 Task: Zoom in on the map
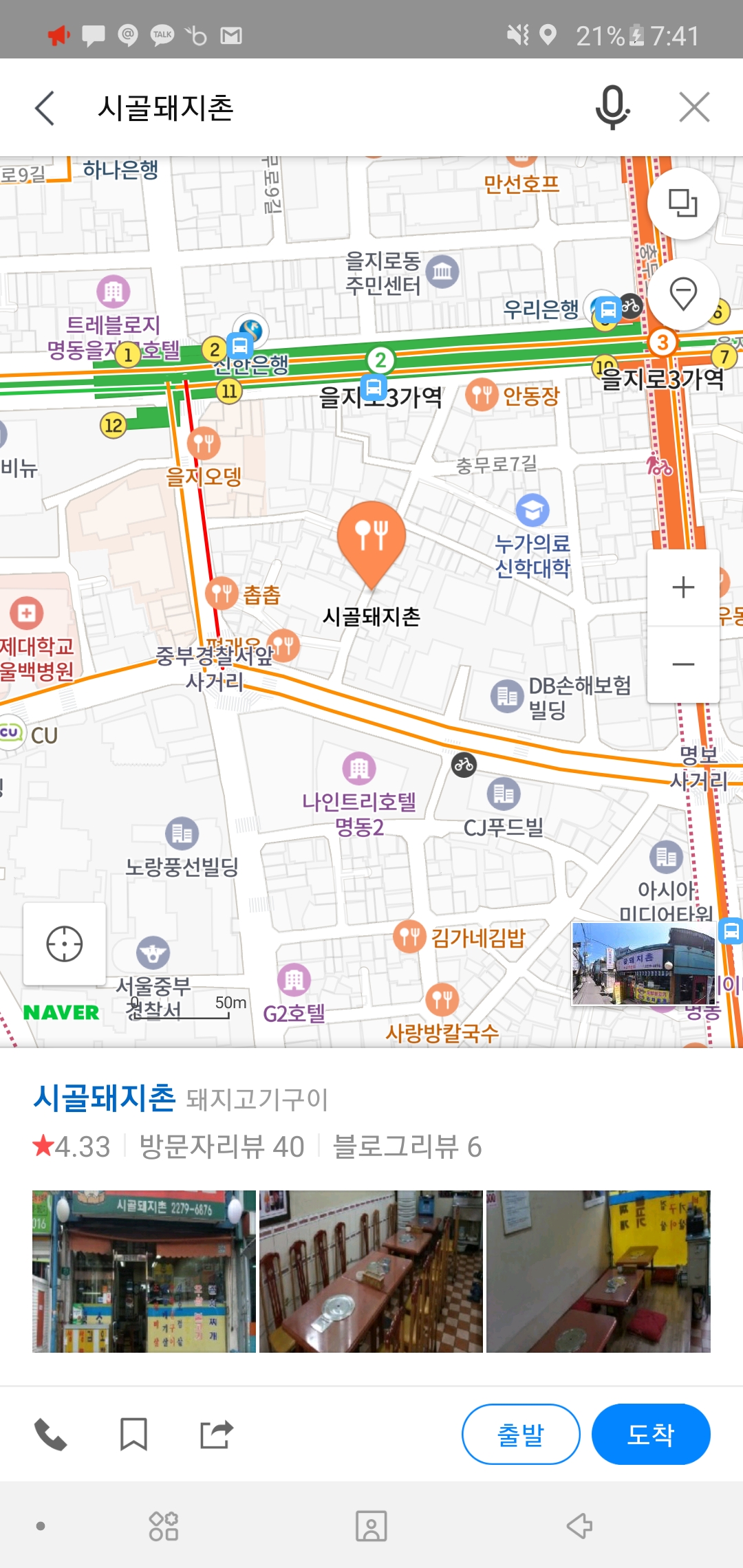[x=683, y=587]
